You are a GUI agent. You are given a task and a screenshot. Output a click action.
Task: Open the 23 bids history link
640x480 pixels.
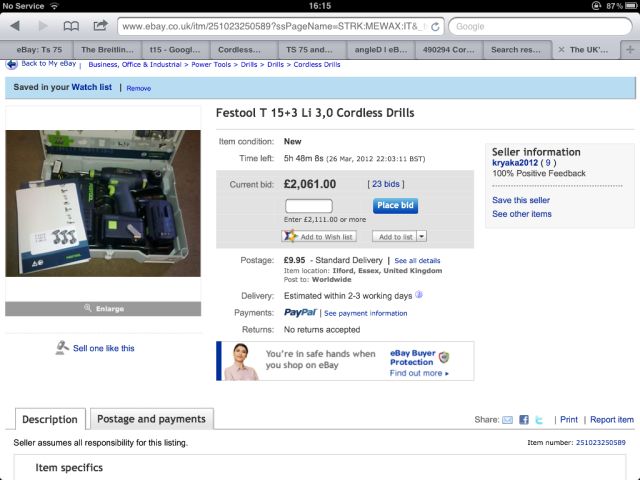387,184
